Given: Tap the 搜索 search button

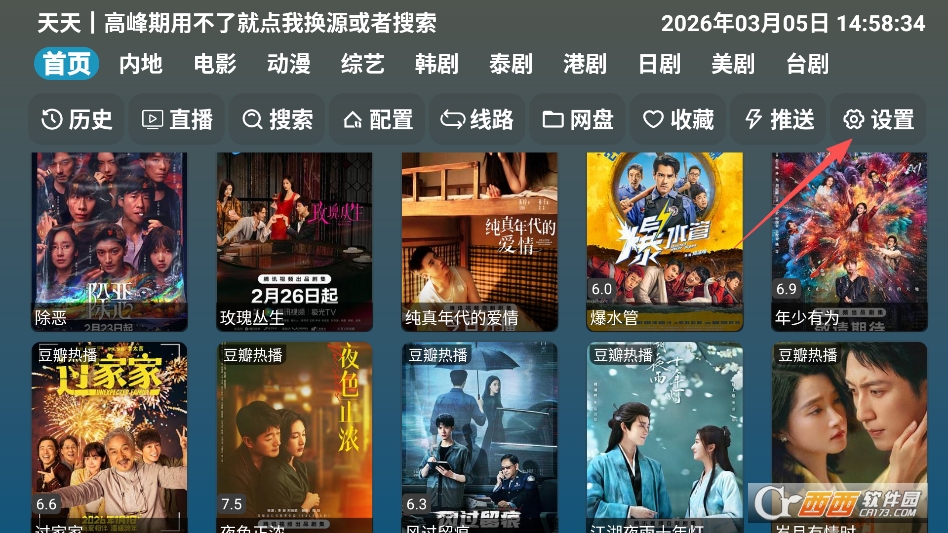Looking at the screenshot, I should [x=278, y=120].
